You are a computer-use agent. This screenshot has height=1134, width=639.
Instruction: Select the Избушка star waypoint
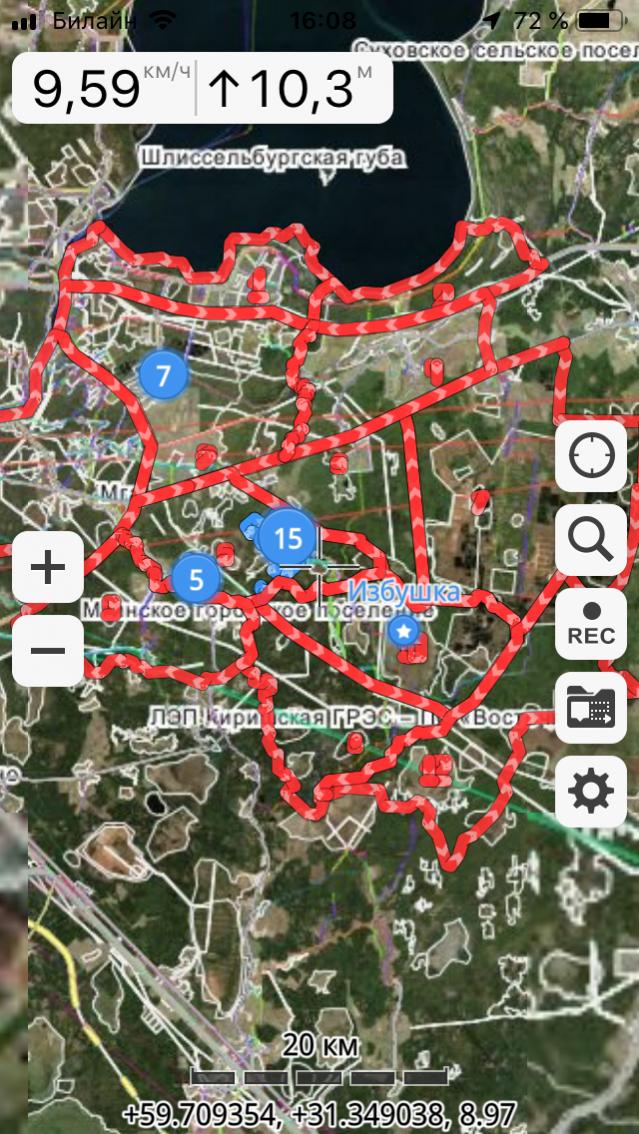(x=403, y=630)
